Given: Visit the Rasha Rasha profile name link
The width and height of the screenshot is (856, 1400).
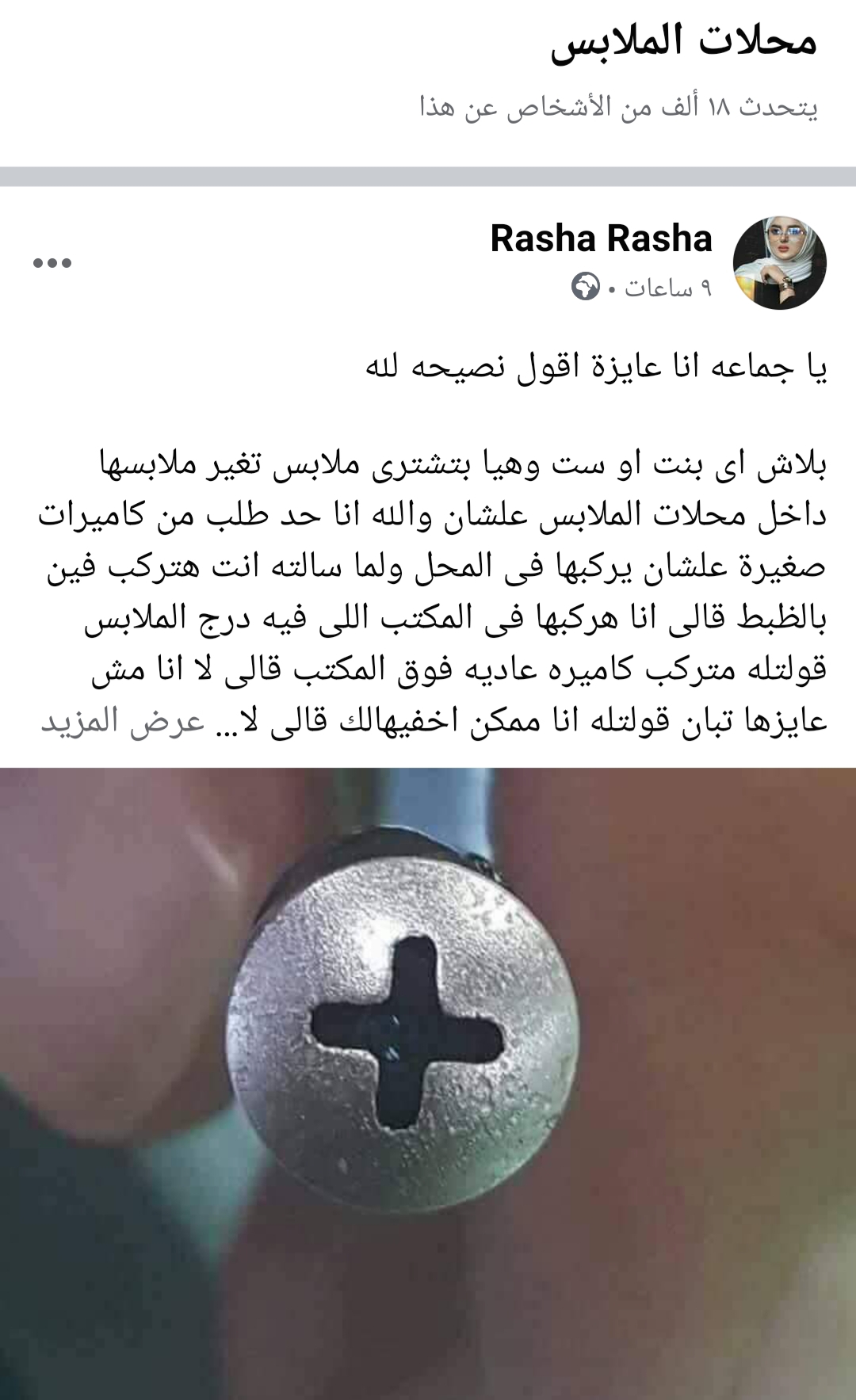Looking at the screenshot, I should click(x=601, y=238).
